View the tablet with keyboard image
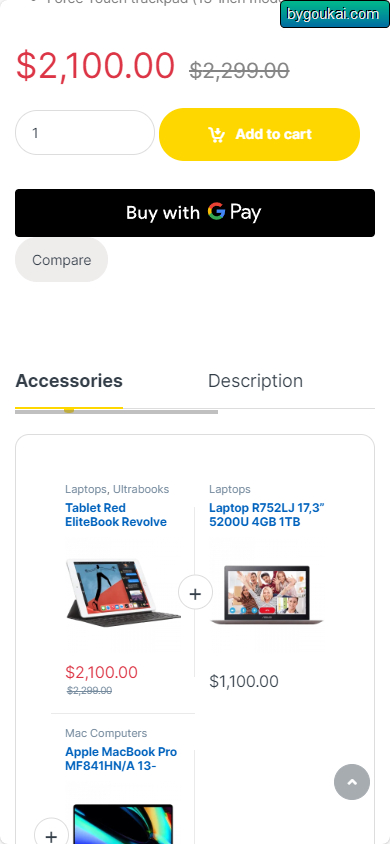Image resolution: width=390 pixels, height=844 pixels. [x=123, y=594]
